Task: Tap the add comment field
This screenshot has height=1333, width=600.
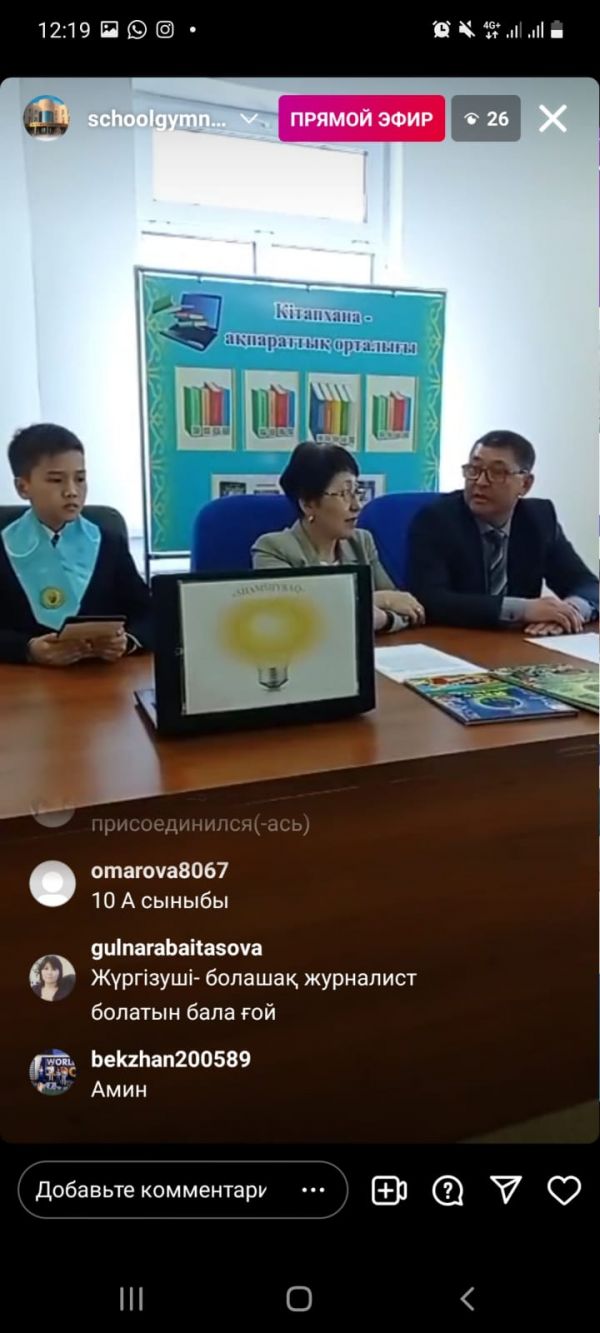Action: click(150, 1190)
